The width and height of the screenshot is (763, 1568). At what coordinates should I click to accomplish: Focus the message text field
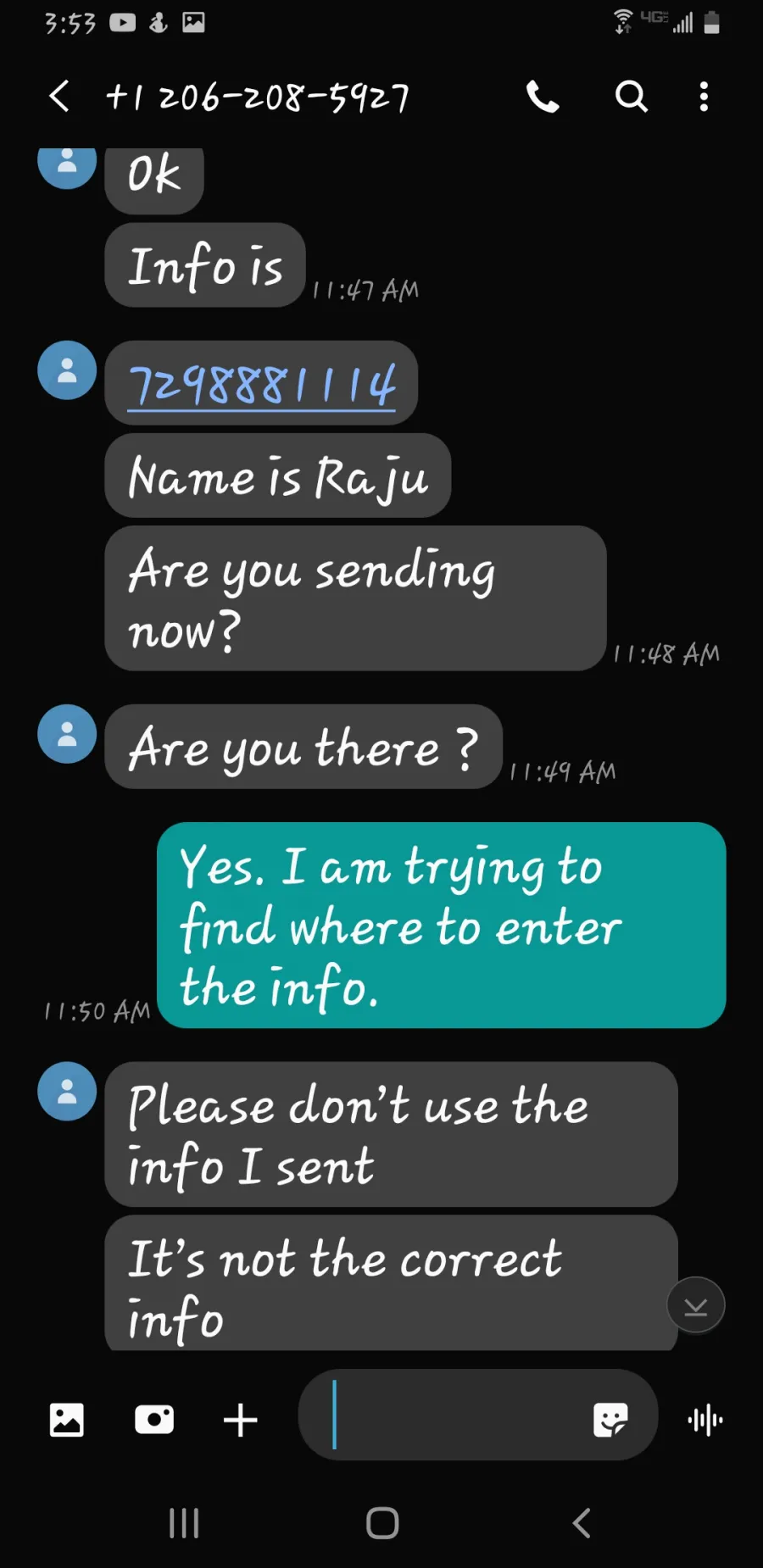point(449,1415)
